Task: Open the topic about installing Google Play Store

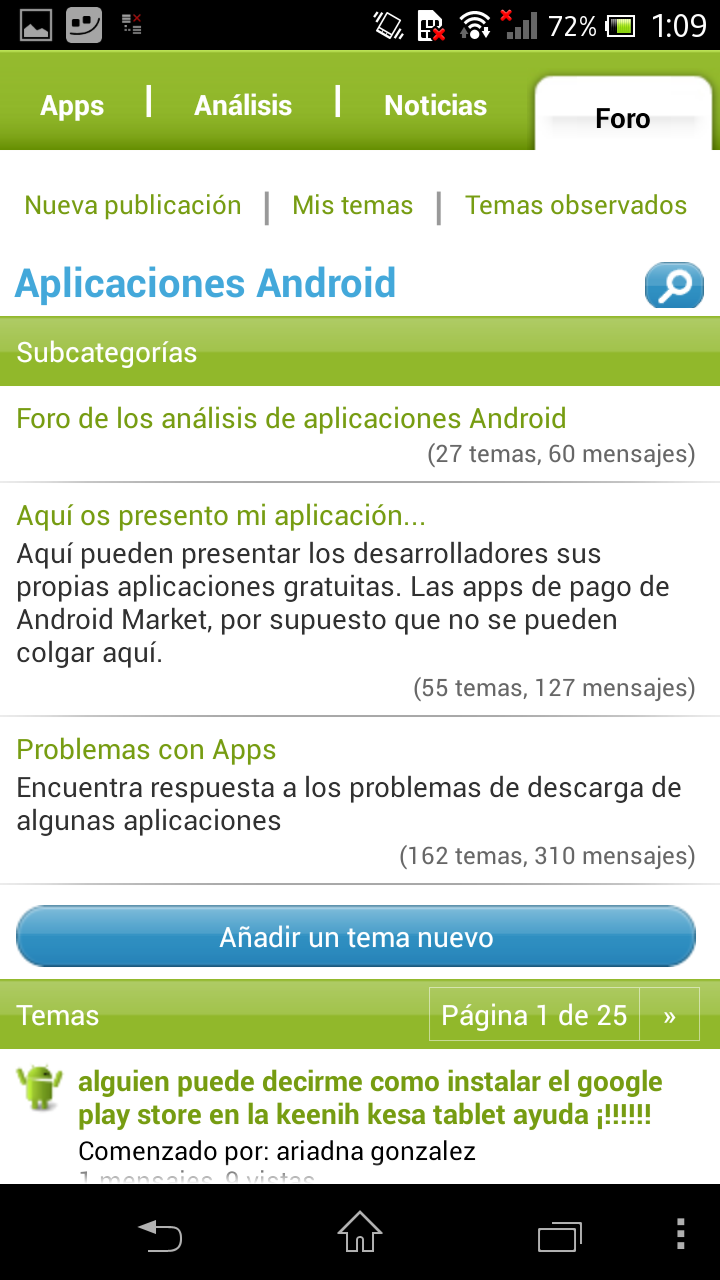Action: pos(370,1098)
